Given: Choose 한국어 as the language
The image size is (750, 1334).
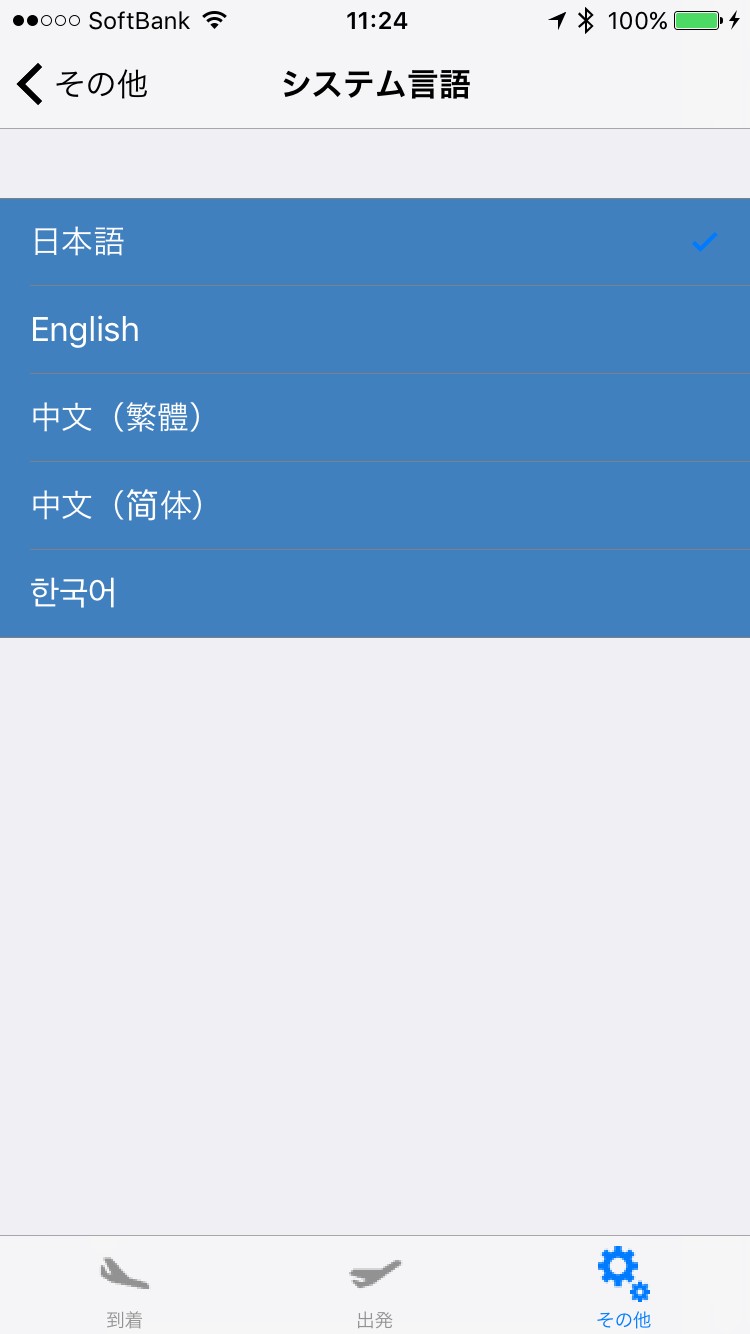Looking at the screenshot, I should [375, 594].
